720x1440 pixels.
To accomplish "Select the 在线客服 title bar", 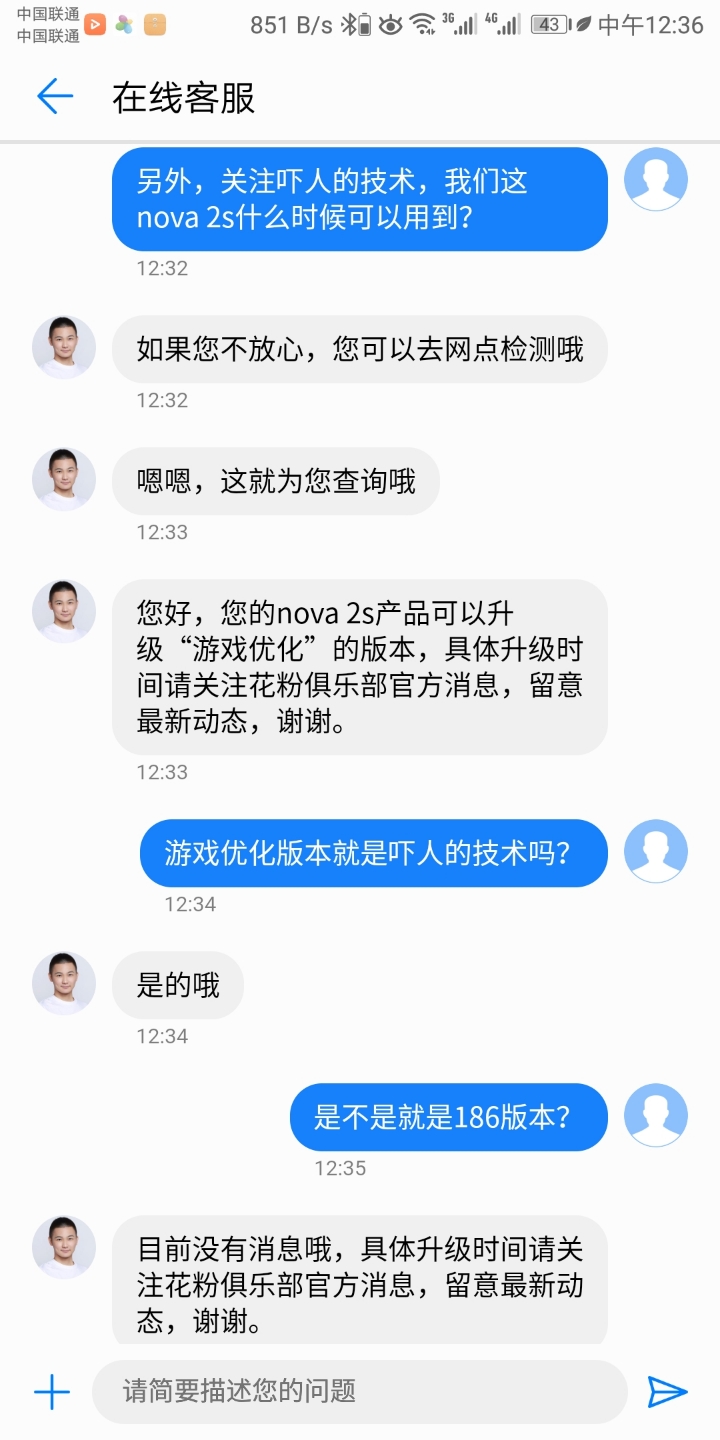I will pyautogui.click(x=185, y=97).
